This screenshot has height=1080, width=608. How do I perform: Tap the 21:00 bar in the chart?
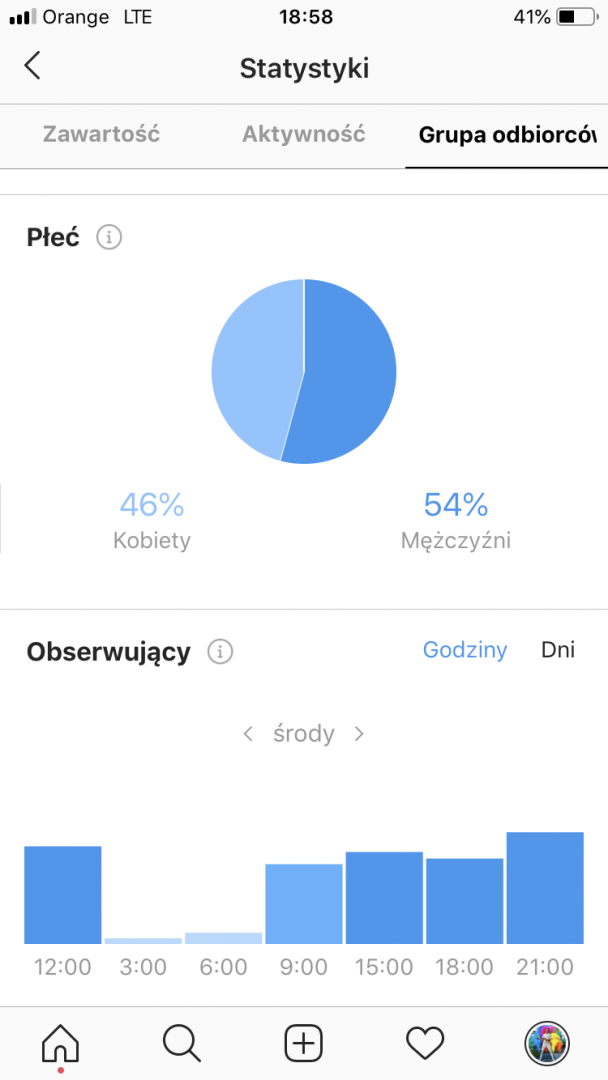point(545,888)
